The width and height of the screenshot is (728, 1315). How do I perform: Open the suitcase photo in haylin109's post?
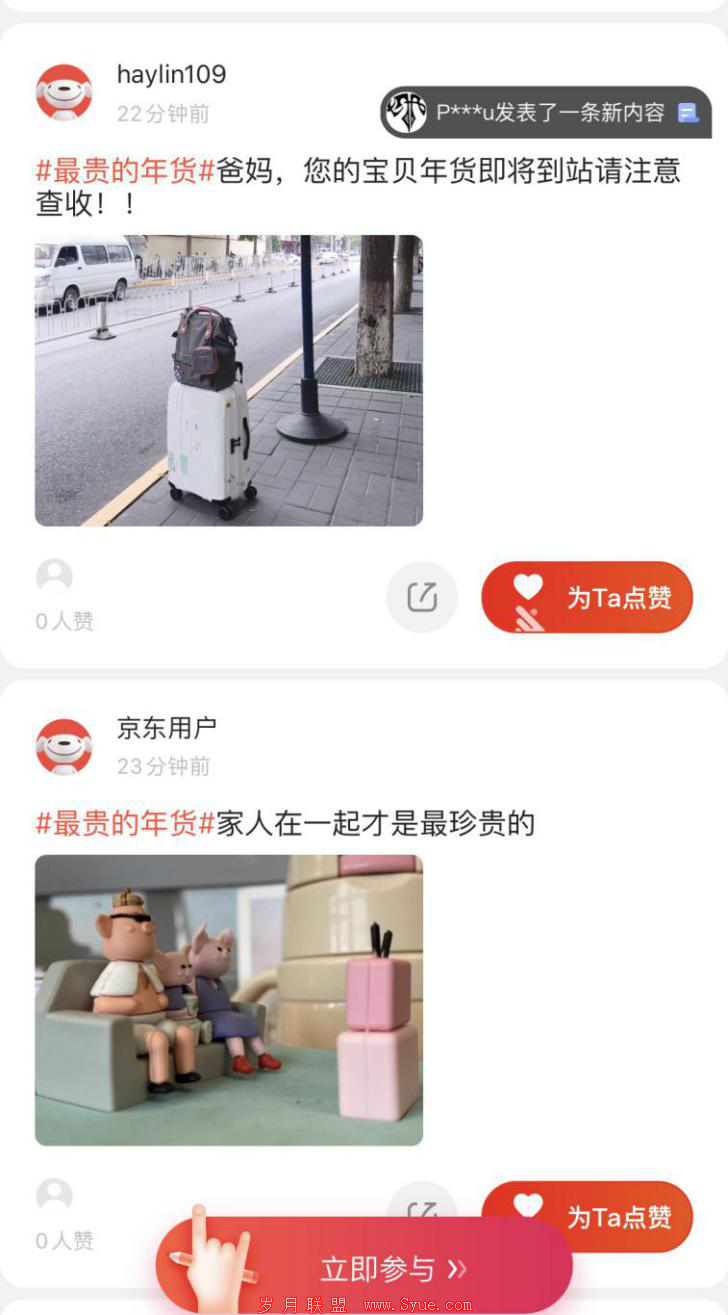pos(229,380)
